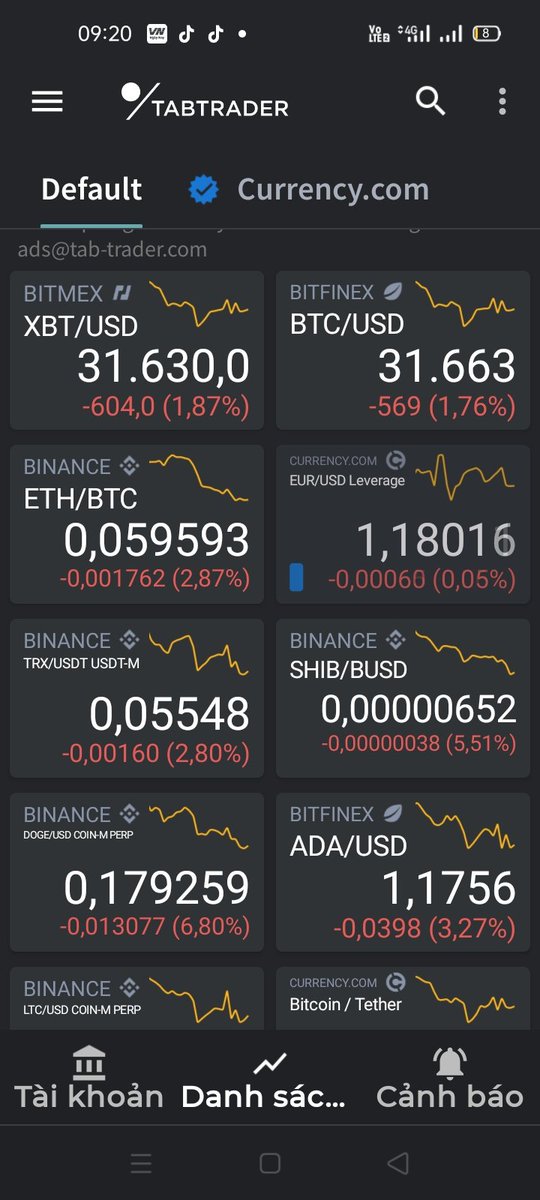Open the three-dot overflow menu
This screenshot has width=540, height=1200.
(502, 101)
